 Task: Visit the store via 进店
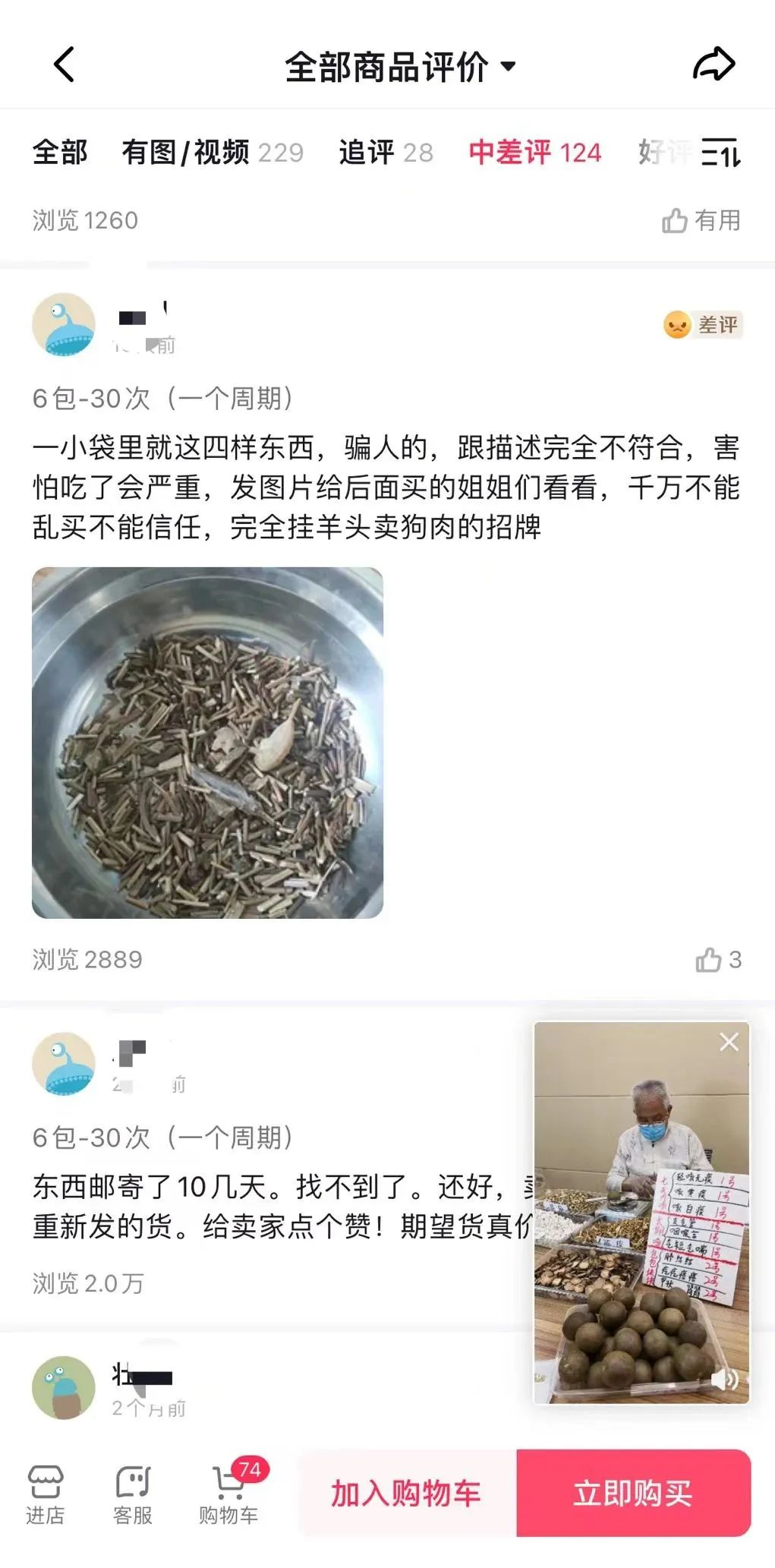tap(45, 1494)
